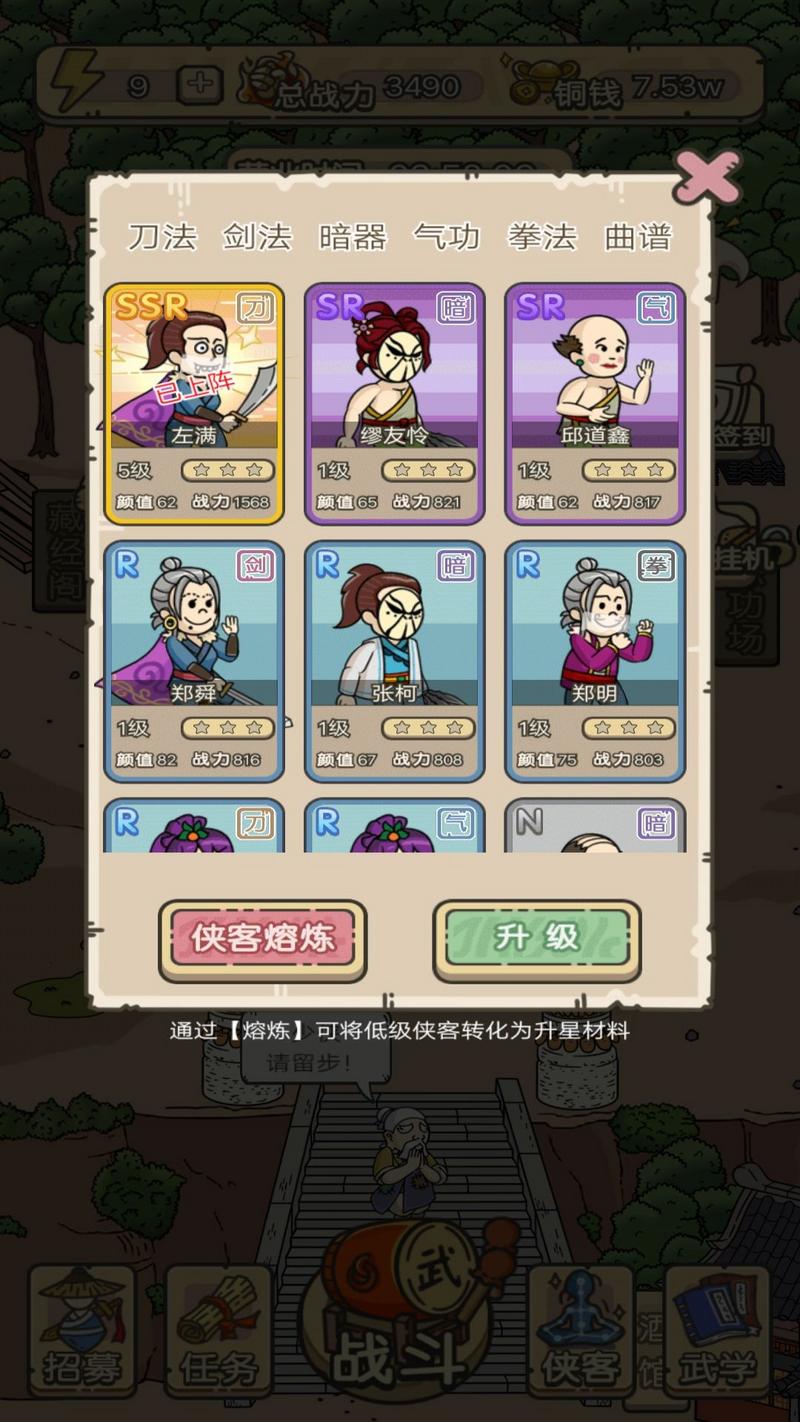View R hero card 张柯
The image size is (800, 1422).
(394, 660)
